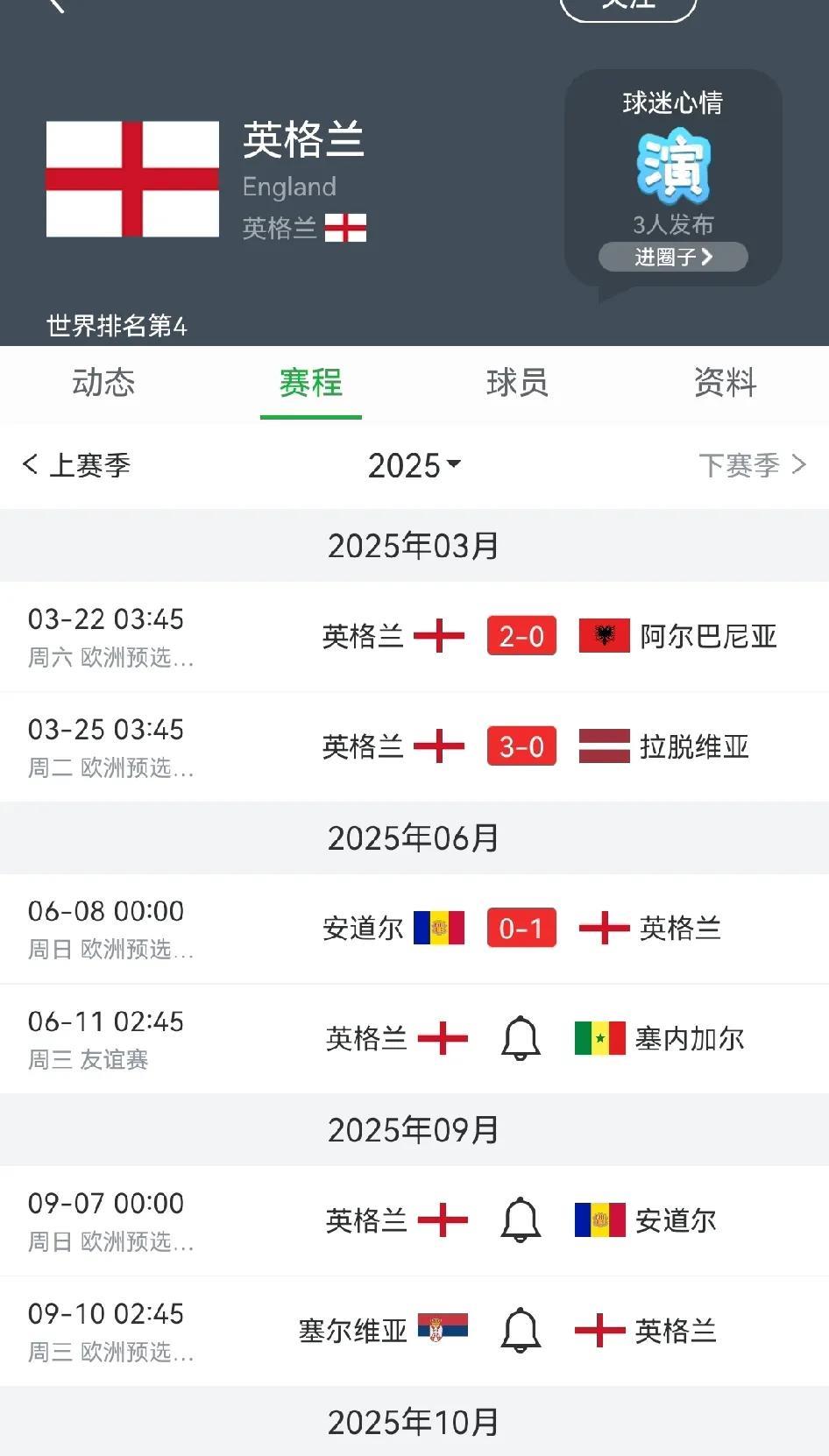This screenshot has width=829, height=1456.
Task: Open the 球员 tab
Action: point(517,383)
